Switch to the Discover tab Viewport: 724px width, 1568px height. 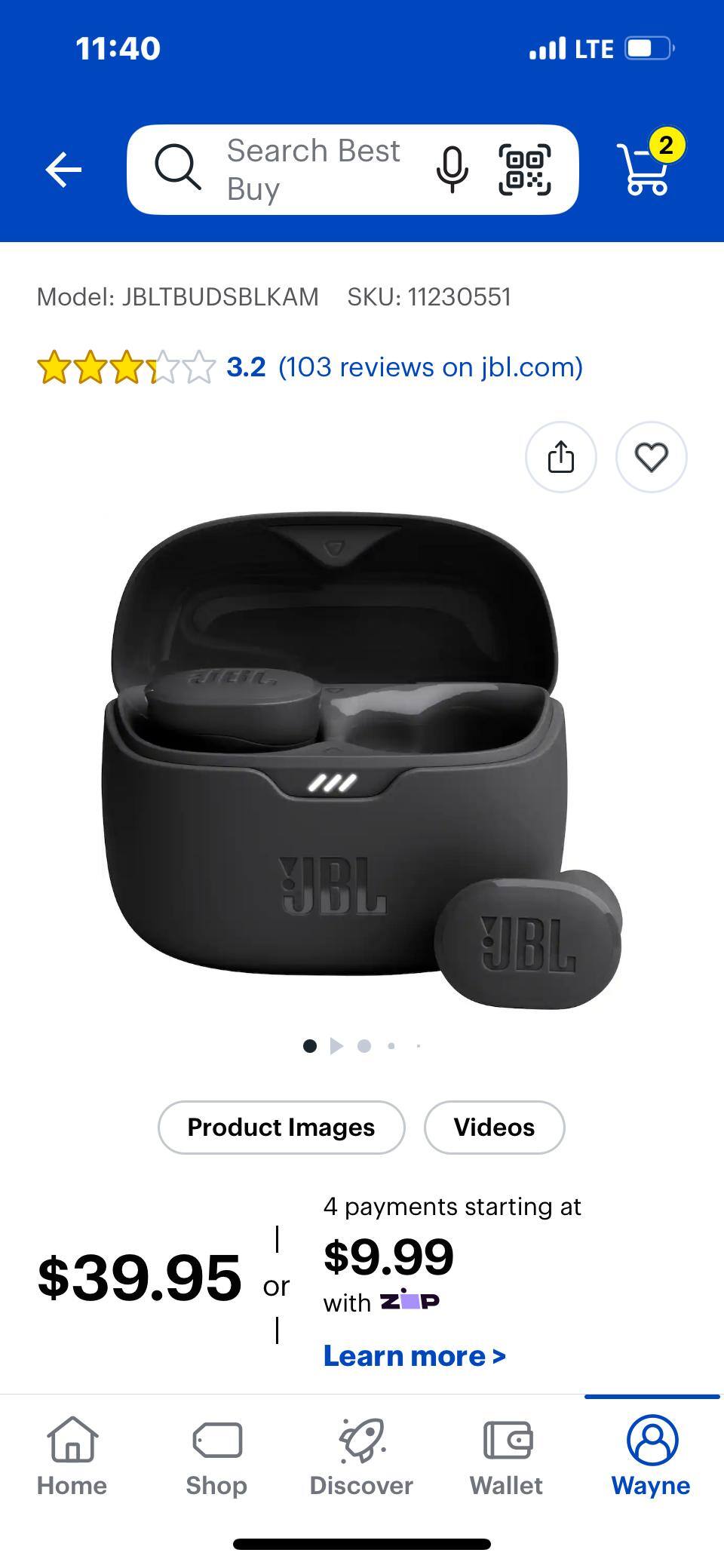pos(361,1456)
